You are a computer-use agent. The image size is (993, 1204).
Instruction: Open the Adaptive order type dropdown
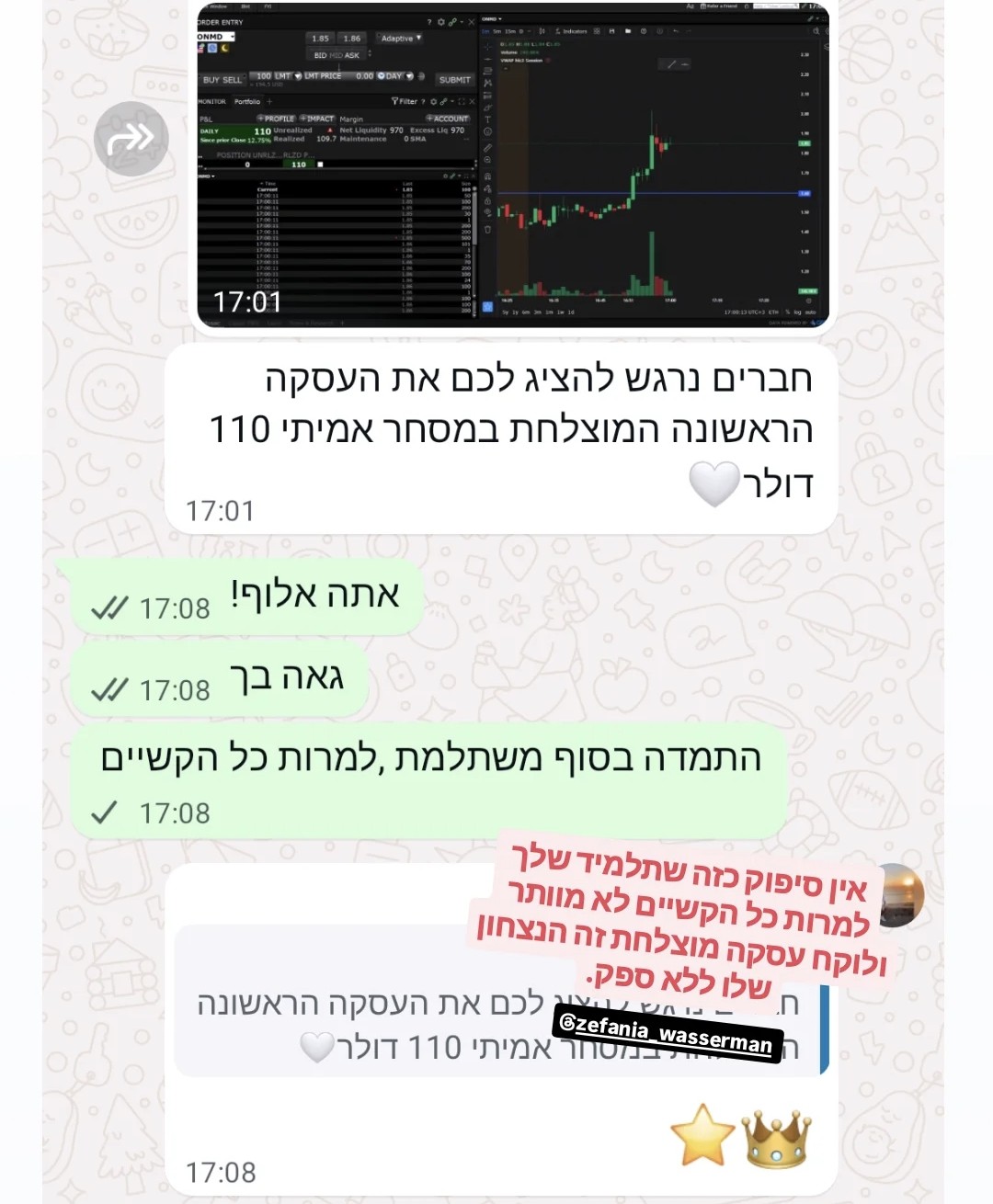[398, 39]
